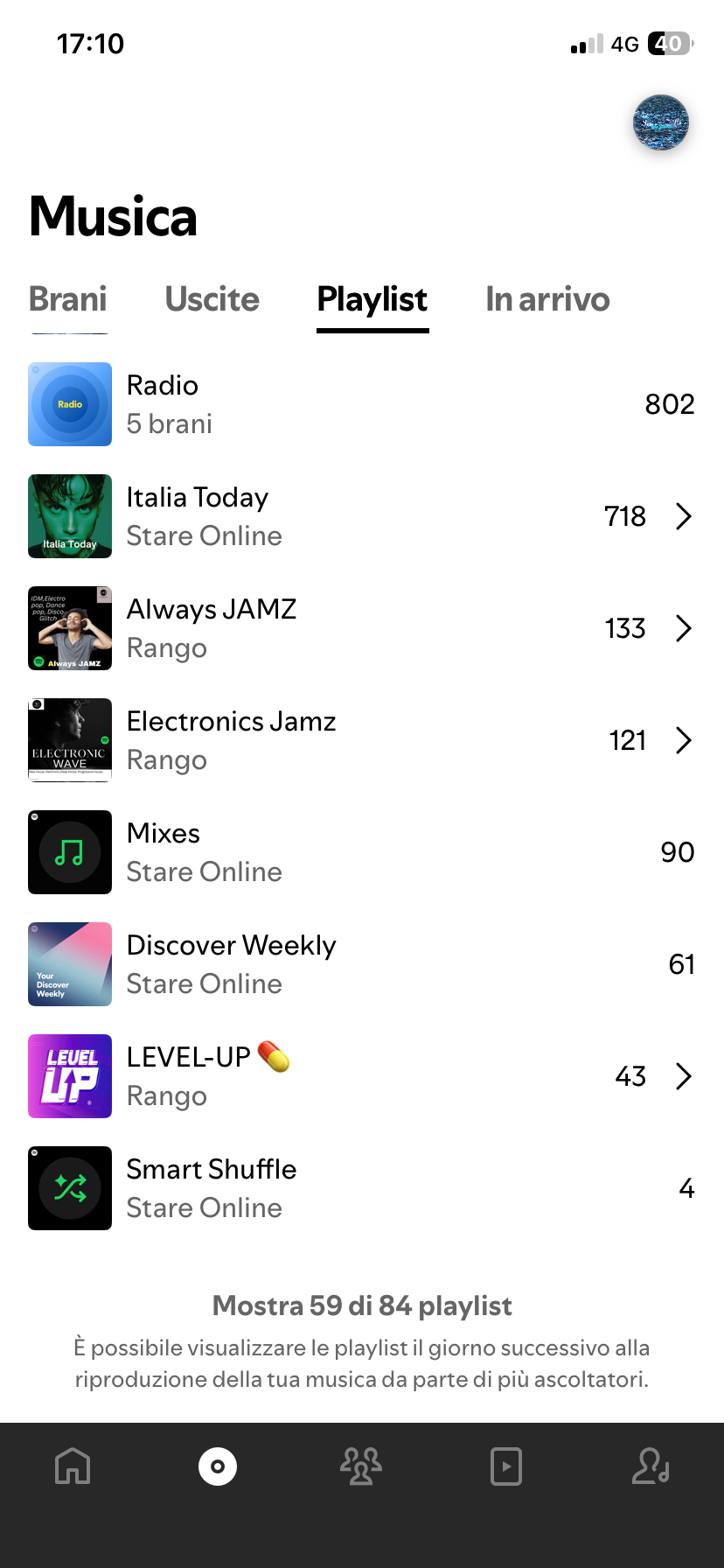The image size is (724, 1568).
Task: Open the video tab in bottom bar
Action: [x=506, y=1466]
